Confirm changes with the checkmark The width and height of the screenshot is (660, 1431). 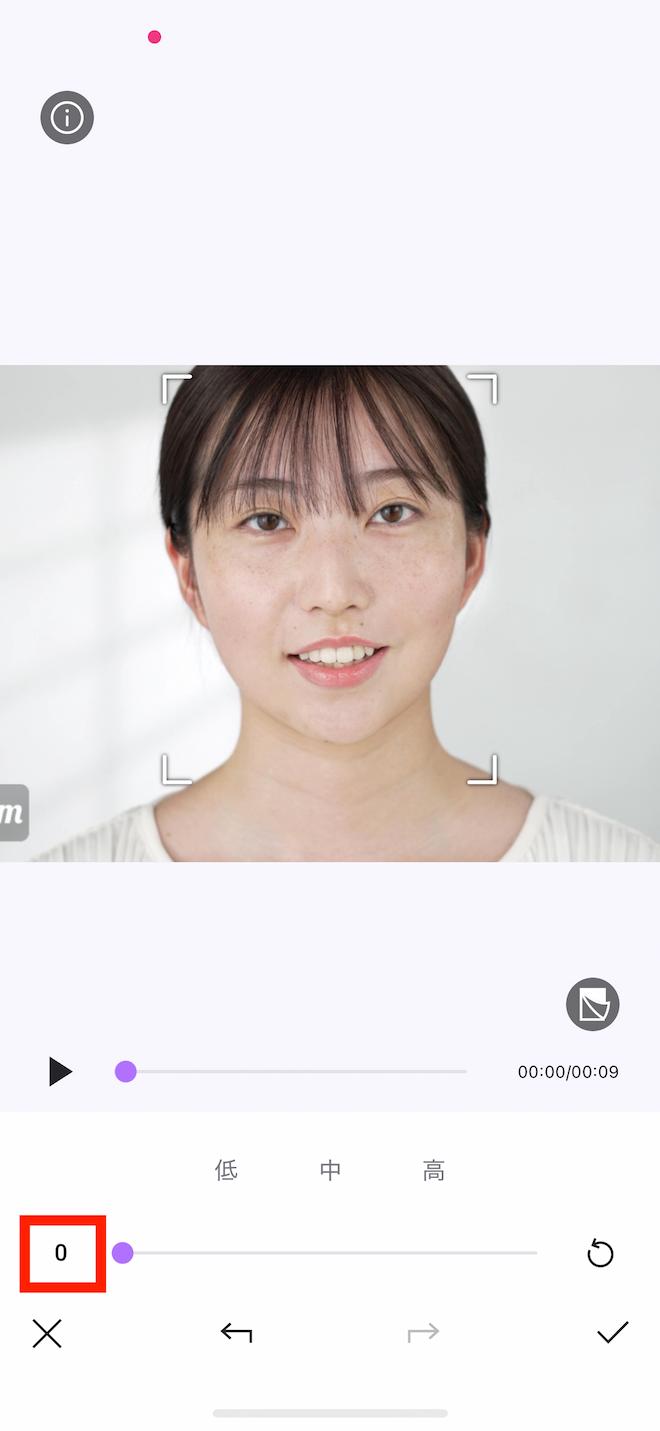[x=612, y=1332]
